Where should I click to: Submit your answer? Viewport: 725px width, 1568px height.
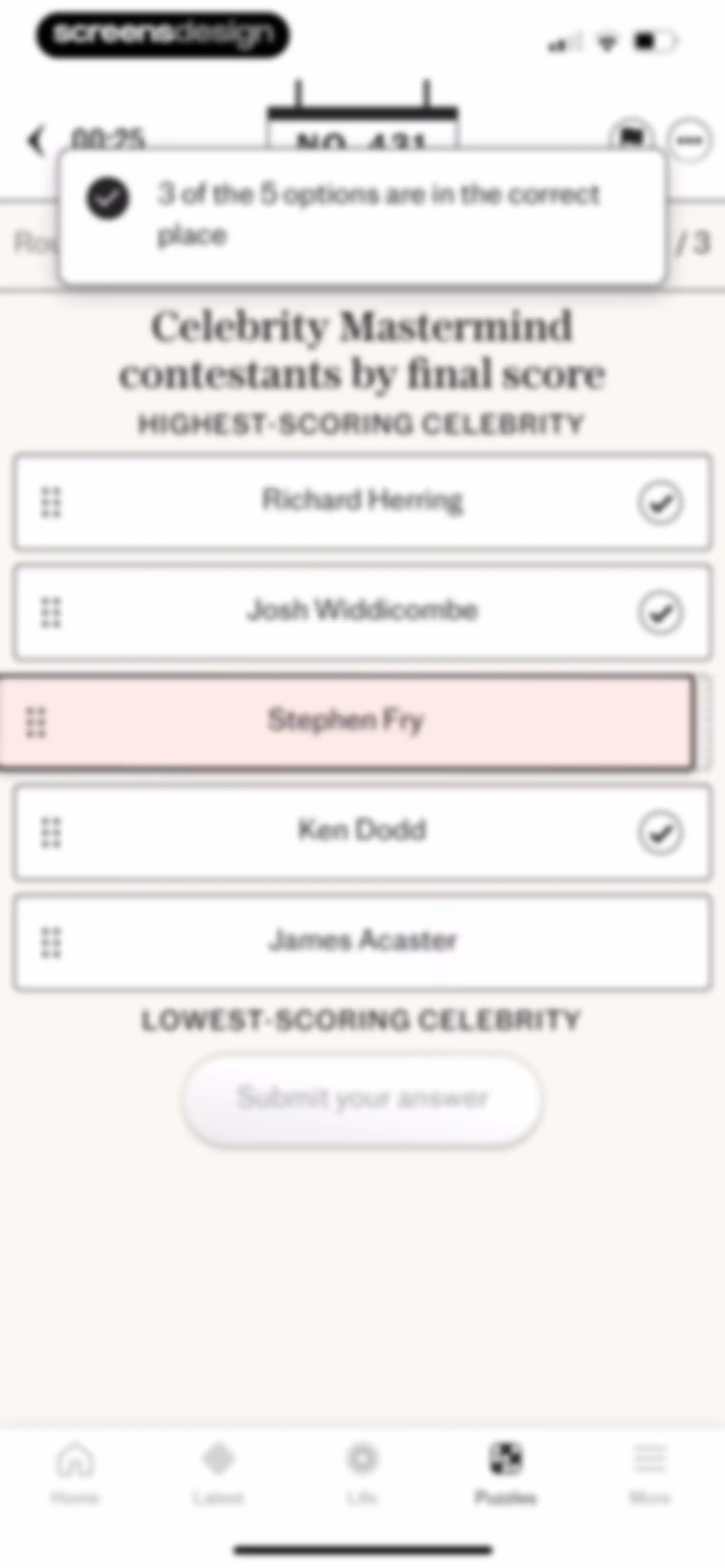[362, 1100]
